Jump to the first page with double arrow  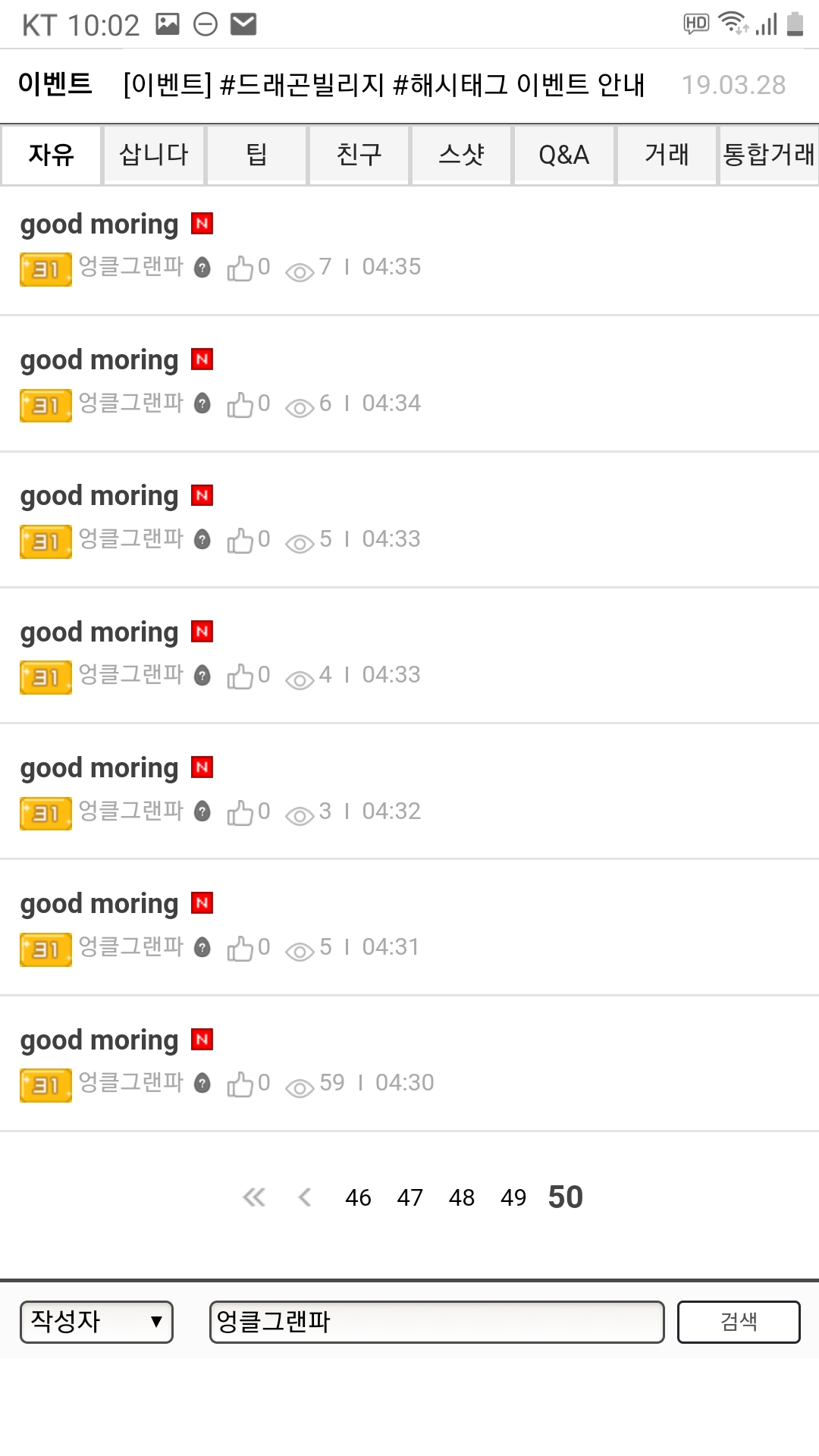point(253,1197)
